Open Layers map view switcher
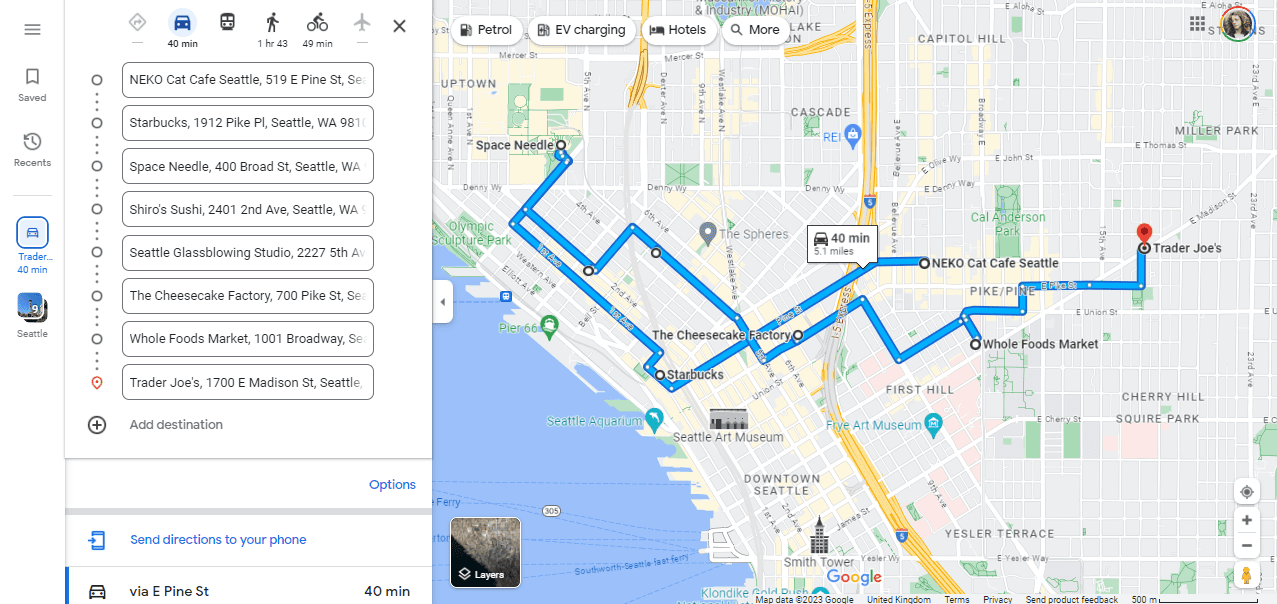 (485, 552)
